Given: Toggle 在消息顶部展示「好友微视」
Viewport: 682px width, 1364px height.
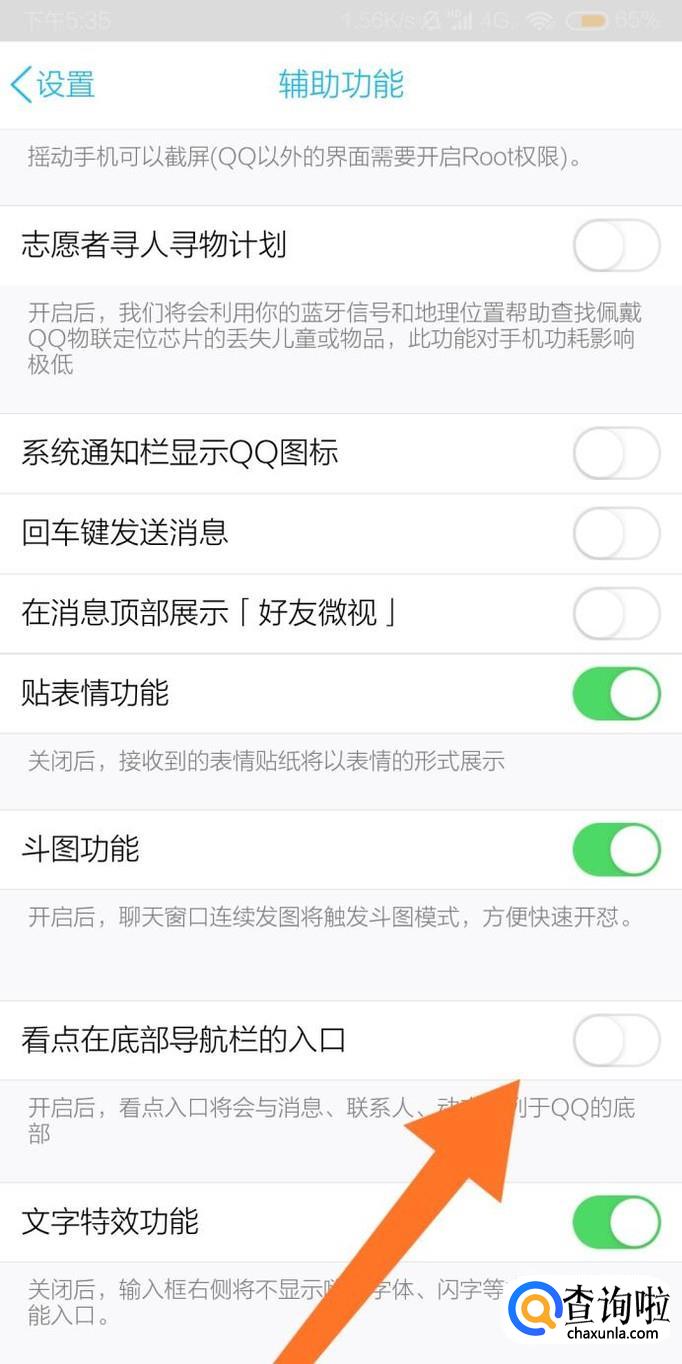Looking at the screenshot, I should click(x=616, y=613).
